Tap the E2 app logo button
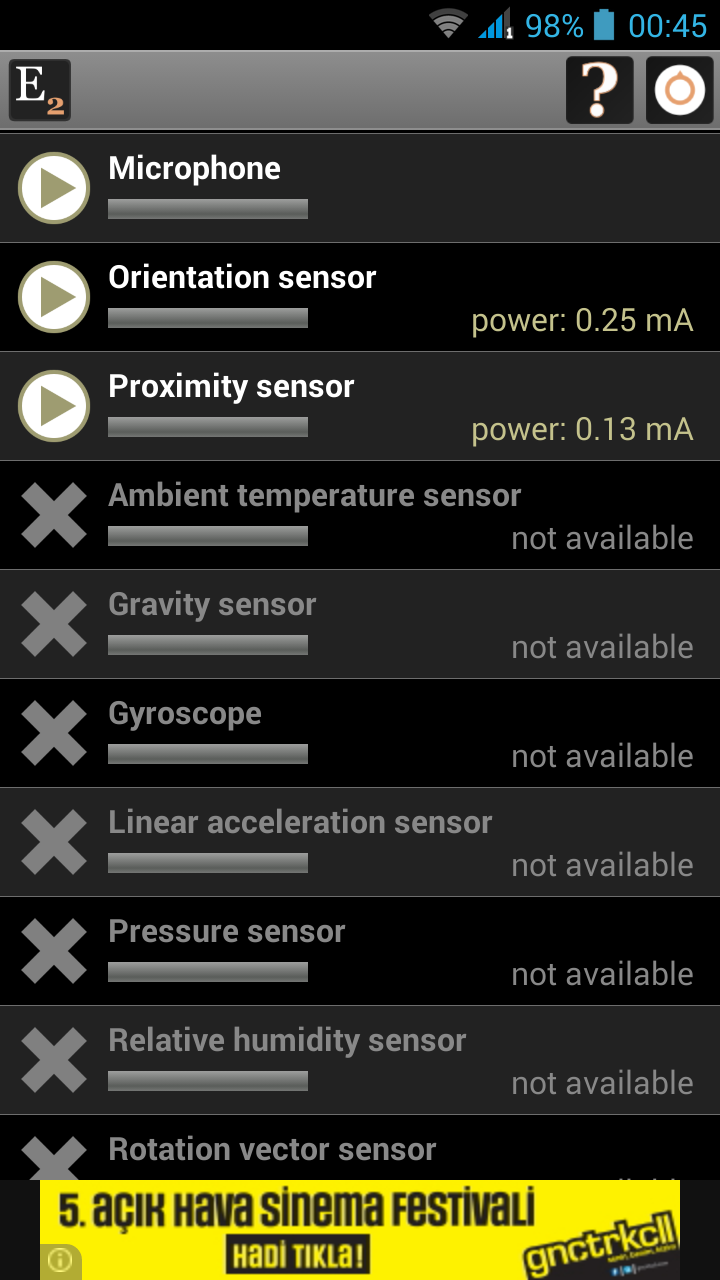720x1280 pixels. [40, 90]
